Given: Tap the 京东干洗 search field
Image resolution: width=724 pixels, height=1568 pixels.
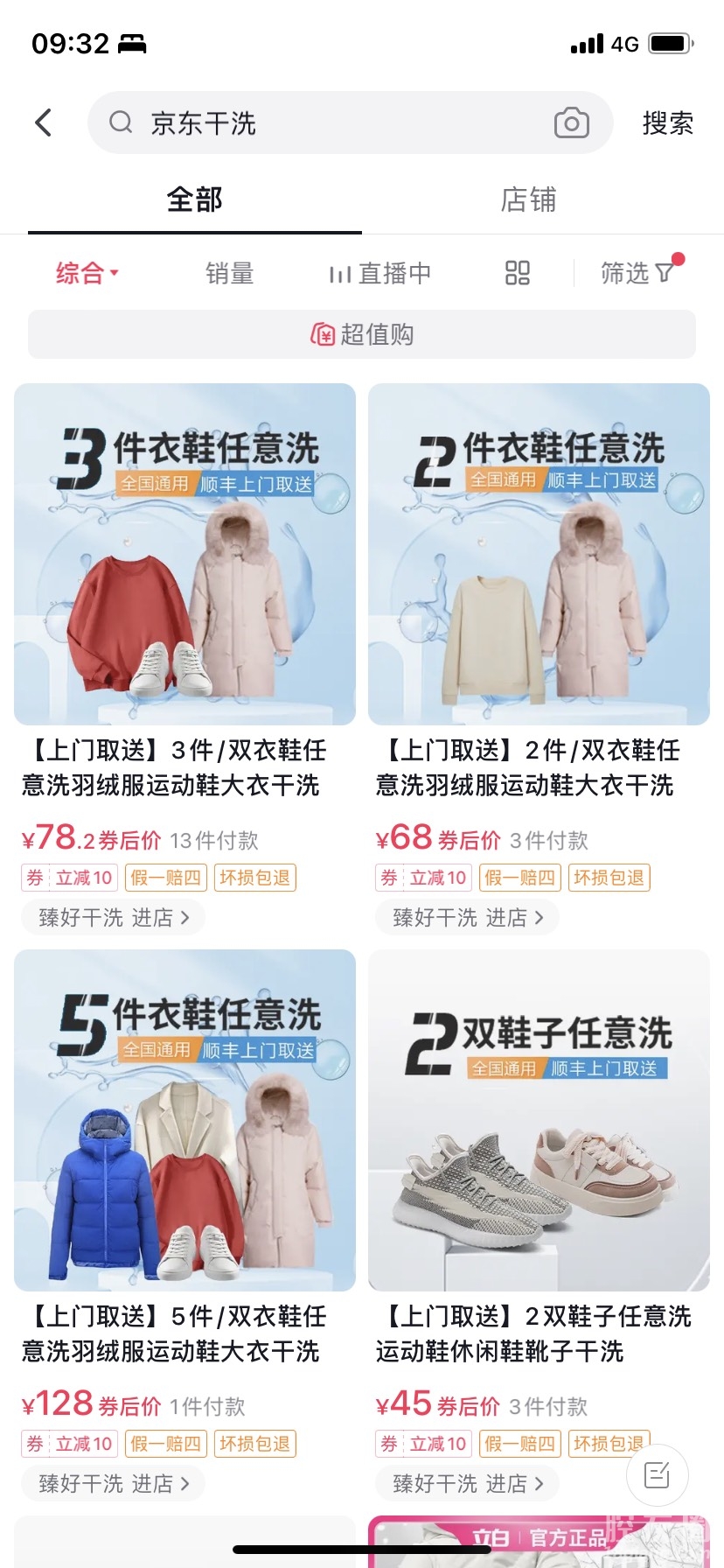Looking at the screenshot, I should 332,122.
